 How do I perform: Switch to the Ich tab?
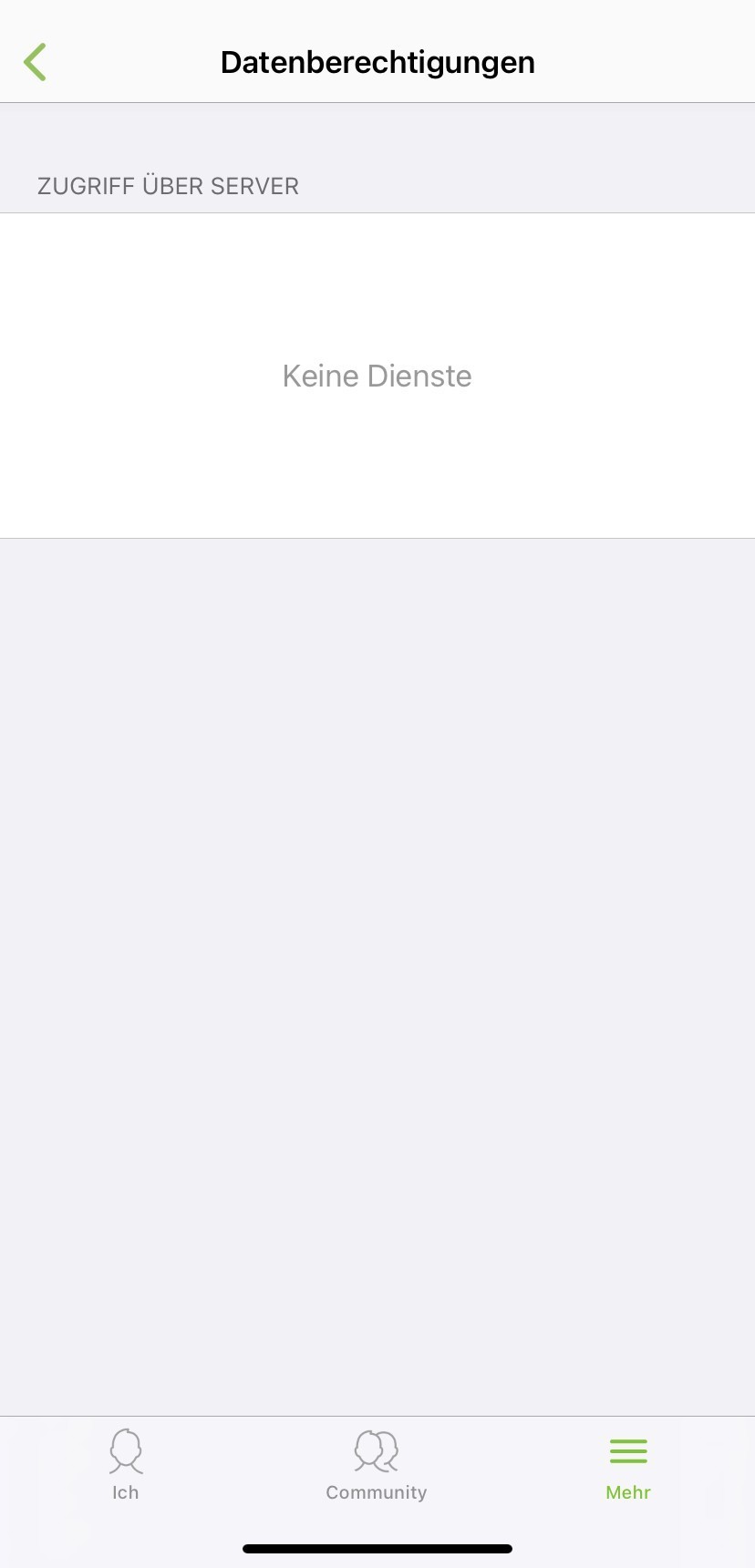tap(126, 1464)
